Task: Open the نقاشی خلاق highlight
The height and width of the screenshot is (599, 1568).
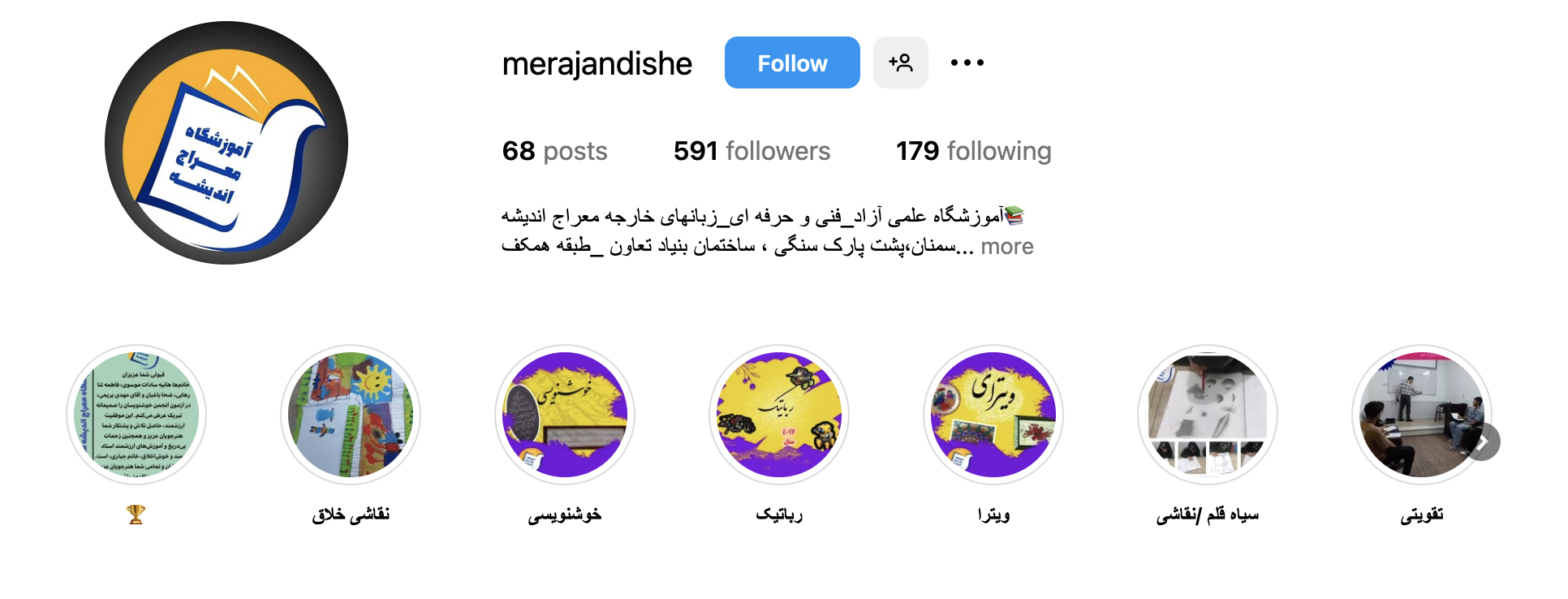Action: (x=351, y=415)
